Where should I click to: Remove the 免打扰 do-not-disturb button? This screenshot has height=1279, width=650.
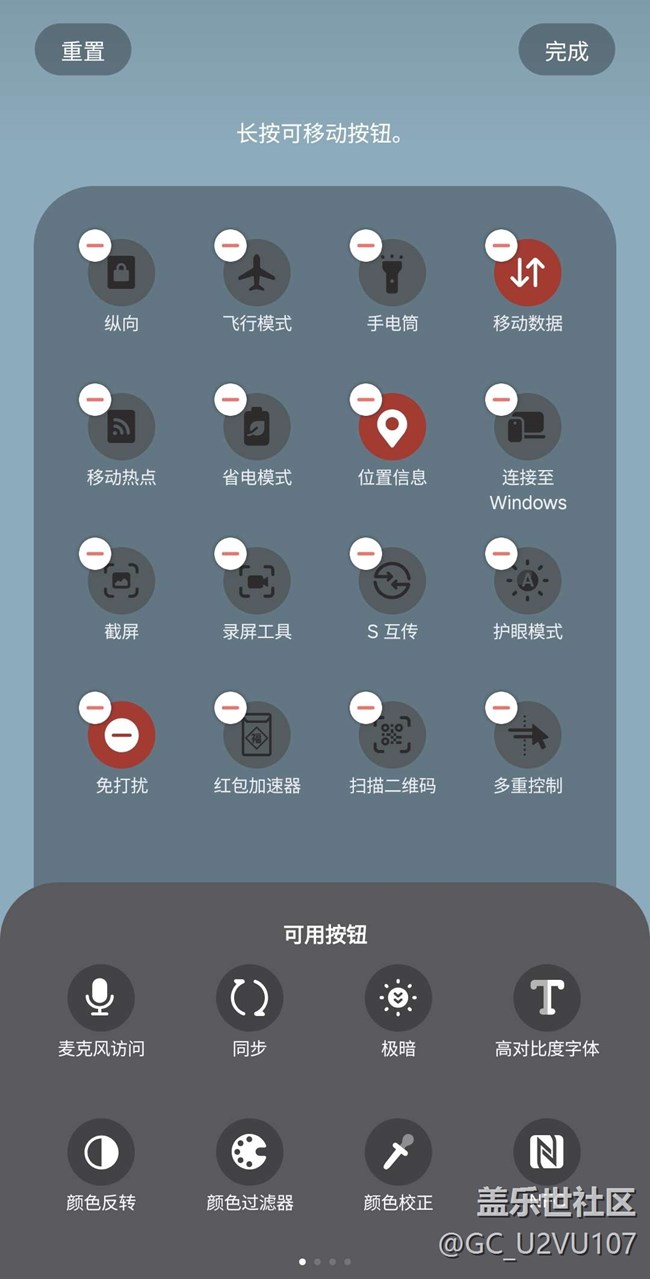pyautogui.click(x=94, y=707)
